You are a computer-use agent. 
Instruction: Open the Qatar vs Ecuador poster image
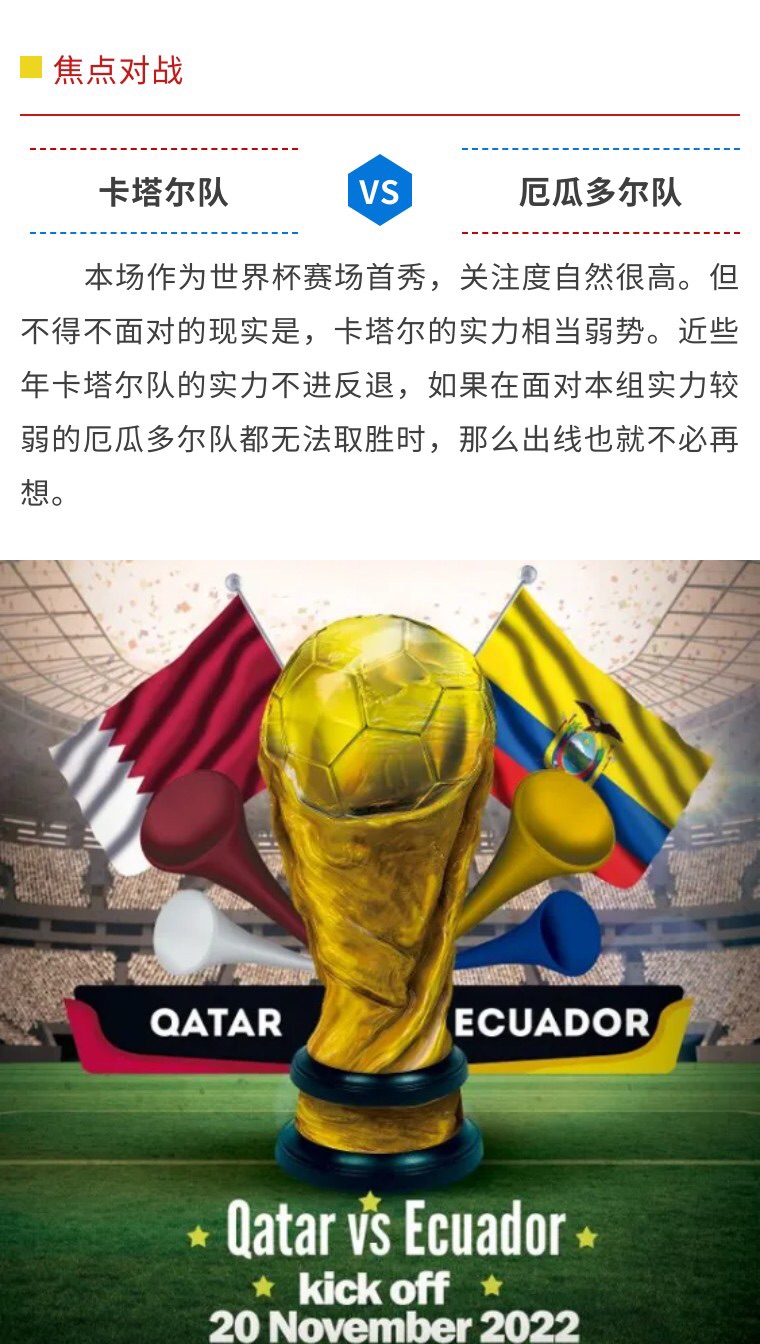point(380,950)
